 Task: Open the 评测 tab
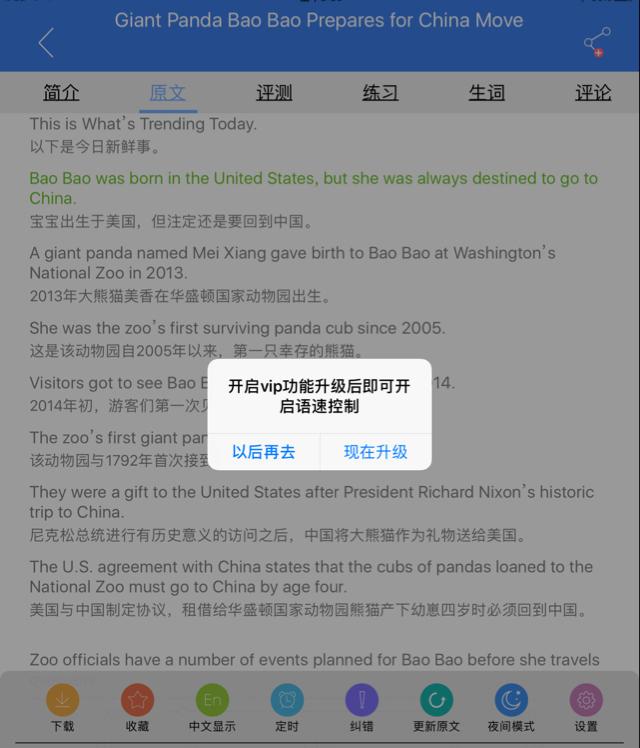point(274,93)
